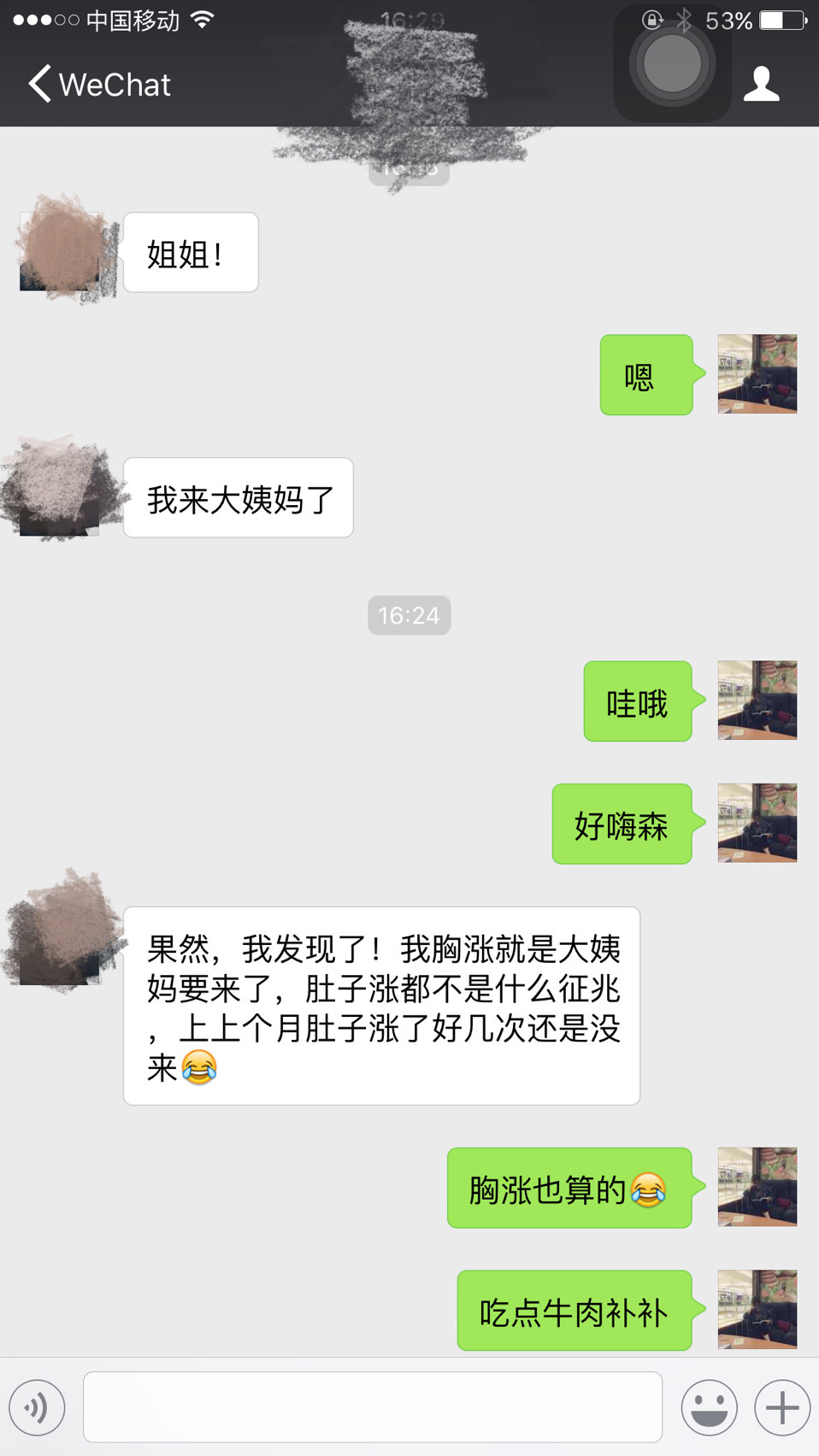Open the plus attachments menu
Image resolution: width=819 pixels, height=1456 pixels.
click(782, 1407)
